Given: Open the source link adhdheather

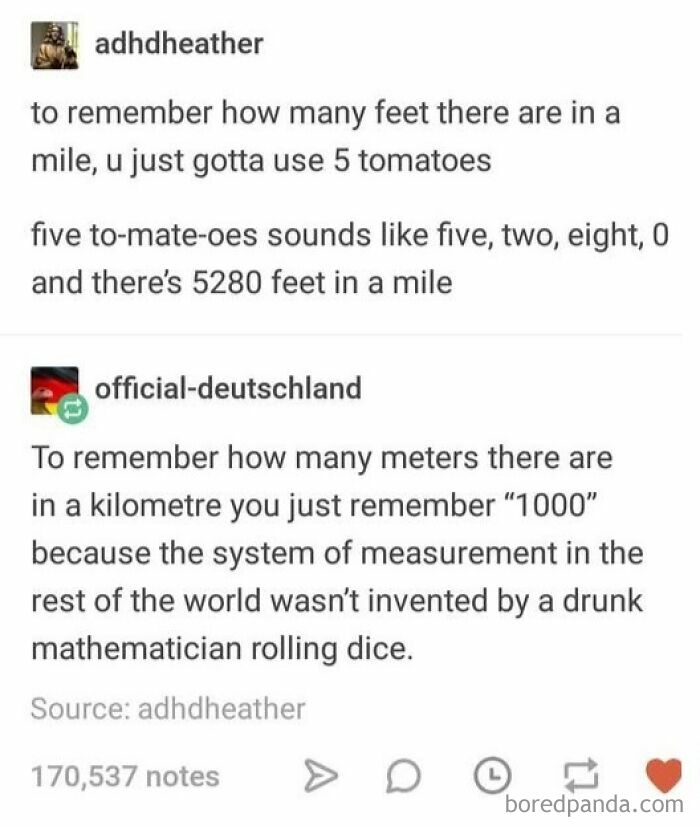Looking at the screenshot, I should (x=221, y=709).
